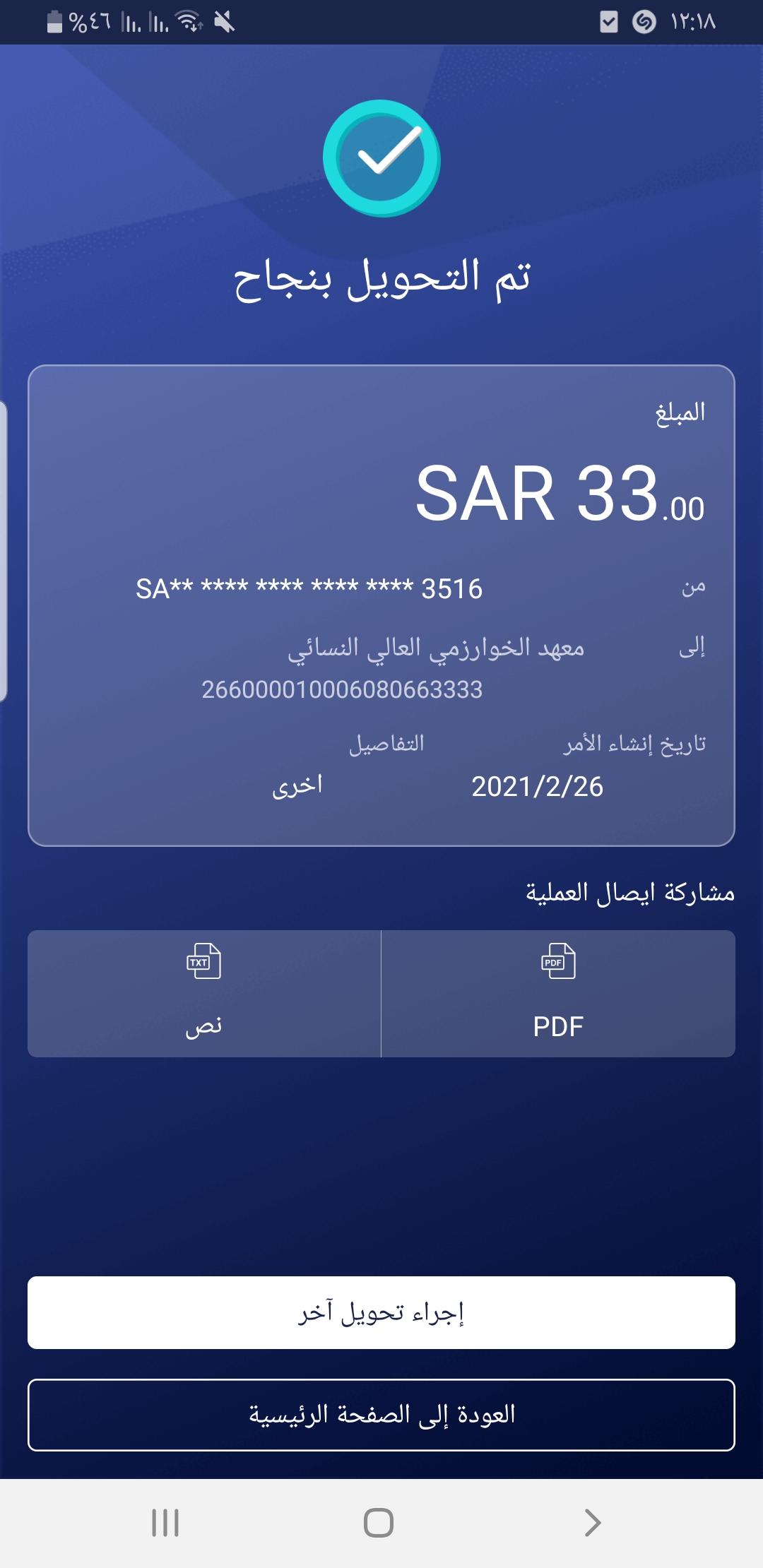Share the receipt as PDF
763x1568 pixels.
pyautogui.click(x=558, y=993)
